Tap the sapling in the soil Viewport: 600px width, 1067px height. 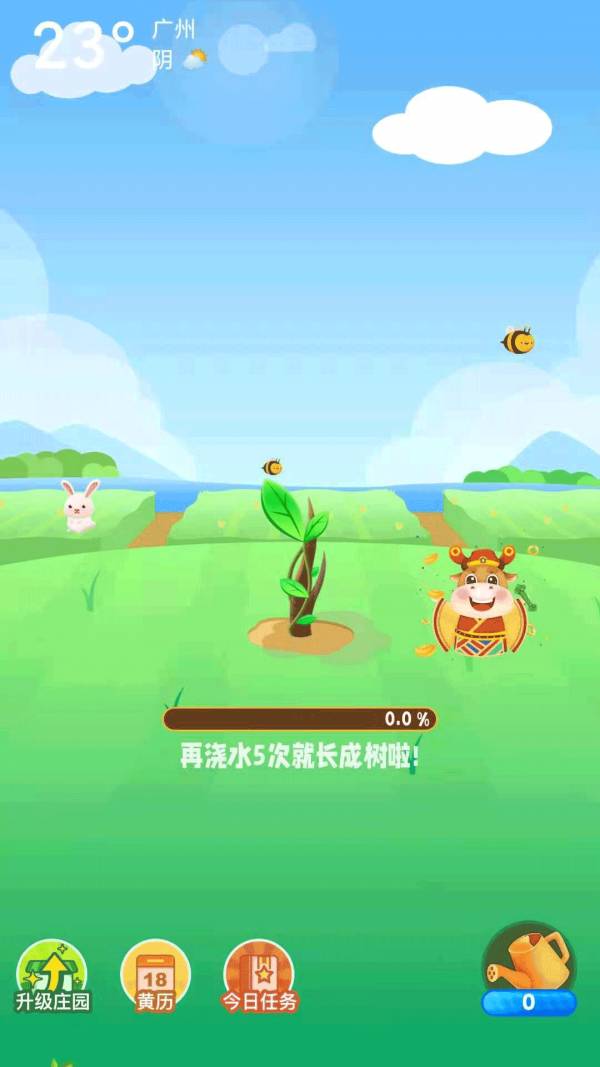pos(298,560)
